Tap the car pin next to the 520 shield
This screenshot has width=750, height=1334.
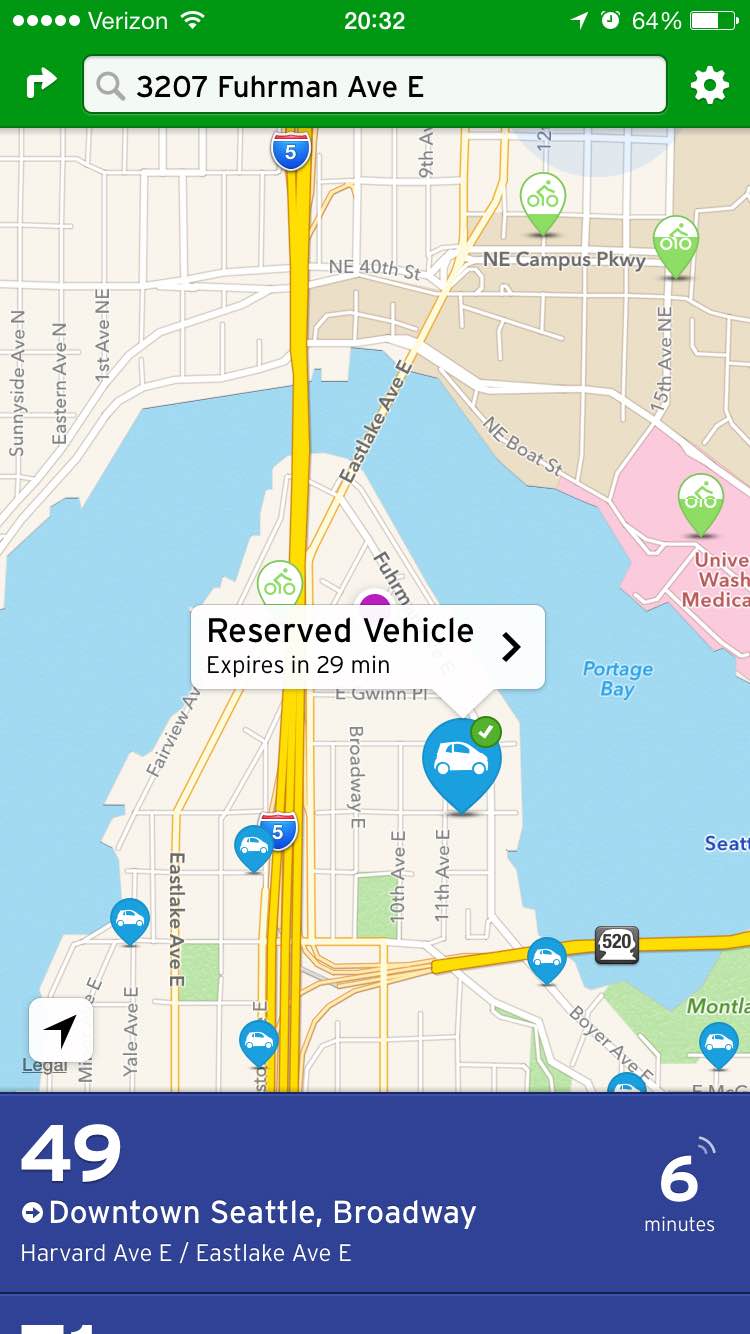pos(546,958)
